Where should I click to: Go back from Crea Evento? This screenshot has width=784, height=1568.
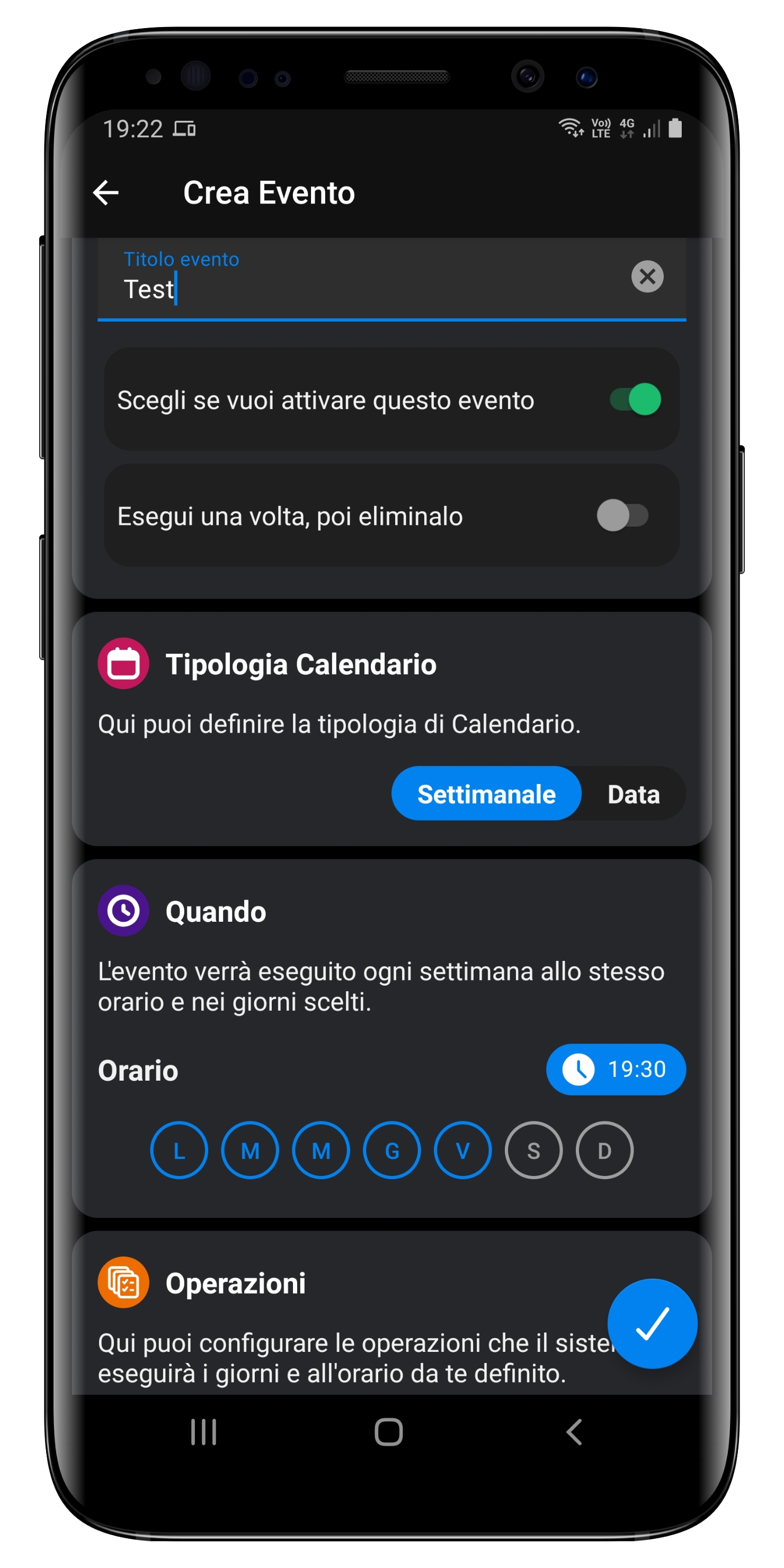pos(106,193)
